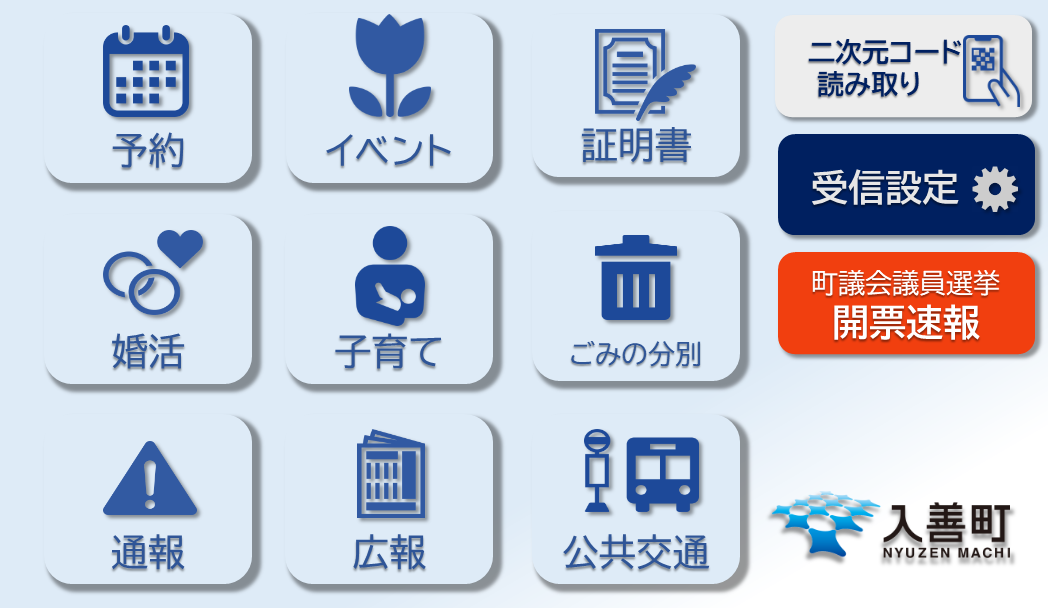The height and width of the screenshot is (608, 1048).
Task: Tap the 通報 report tile
Action: pos(147,500)
